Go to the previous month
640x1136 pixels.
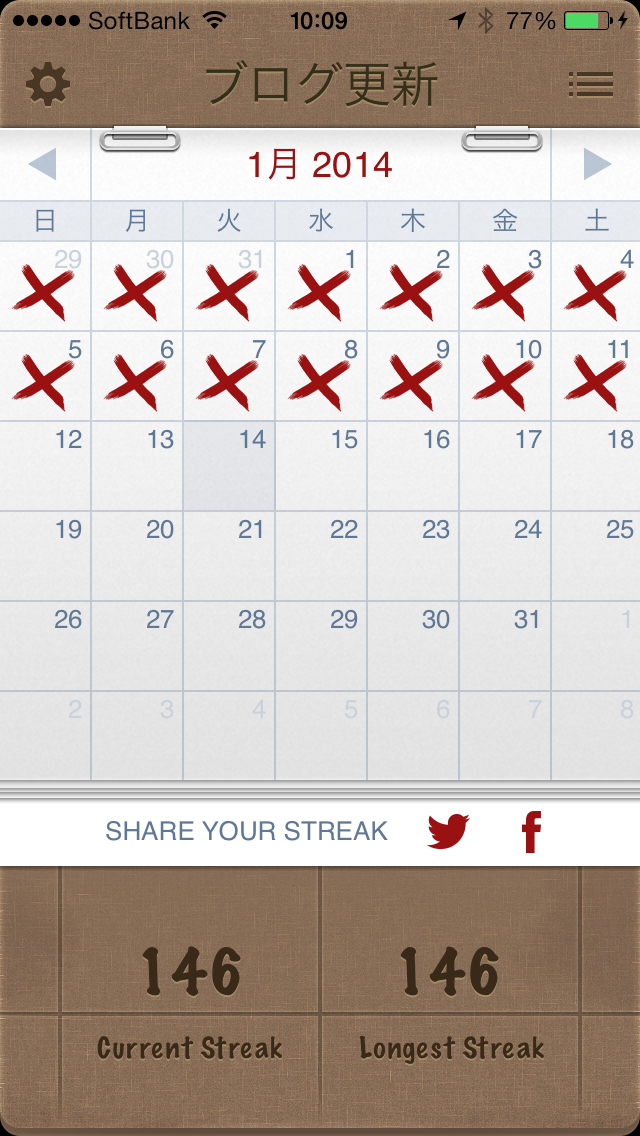[x=43, y=164]
